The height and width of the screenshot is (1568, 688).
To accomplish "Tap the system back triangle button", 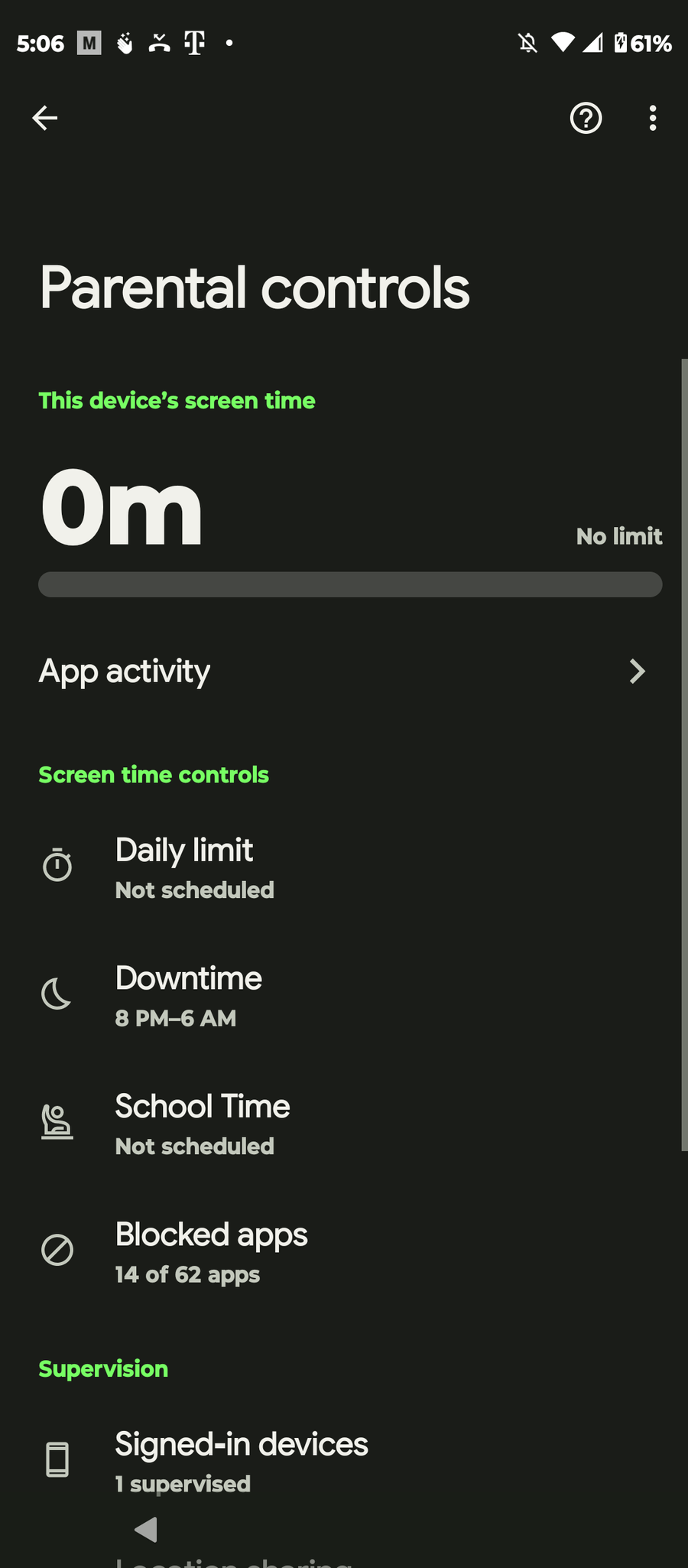I will [145, 1530].
